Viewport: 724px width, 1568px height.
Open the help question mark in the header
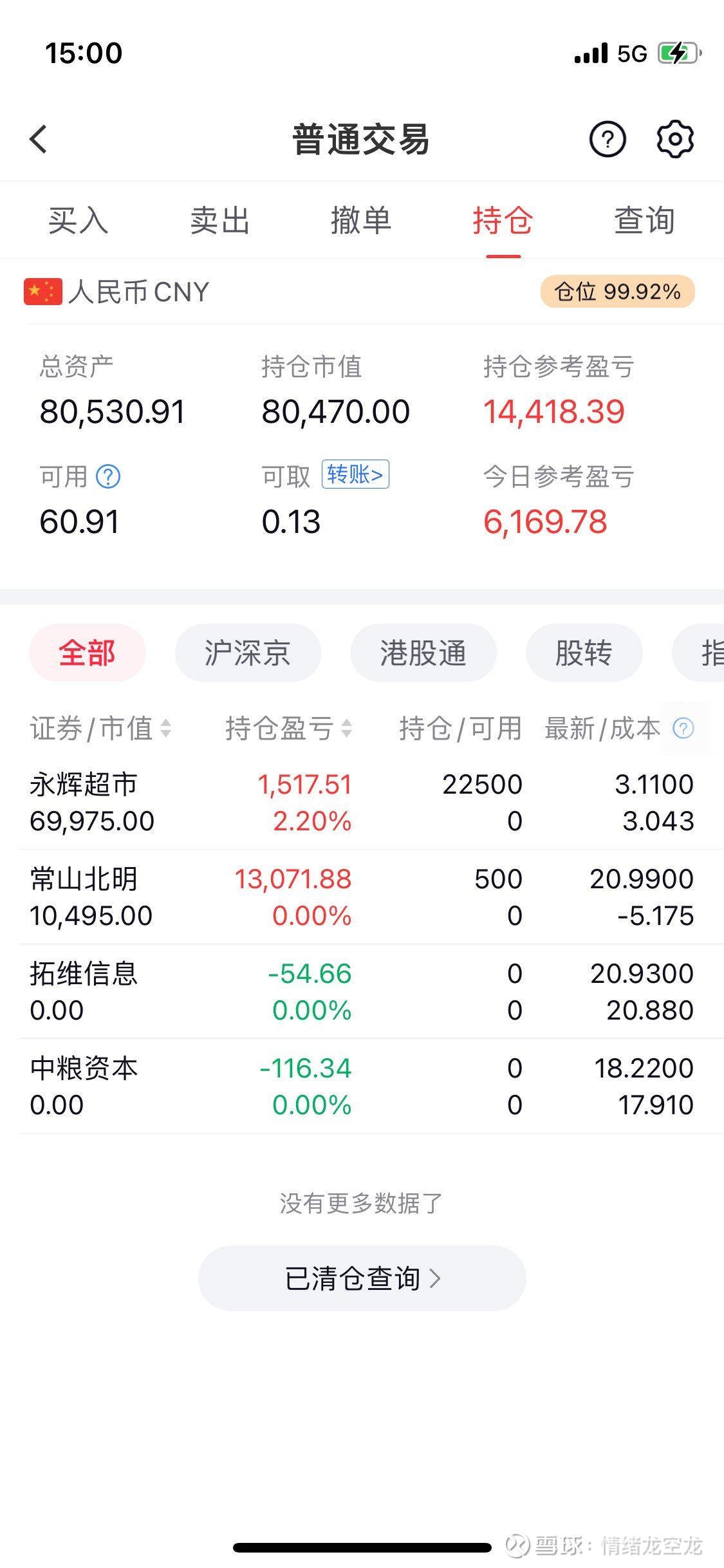(608, 138)
